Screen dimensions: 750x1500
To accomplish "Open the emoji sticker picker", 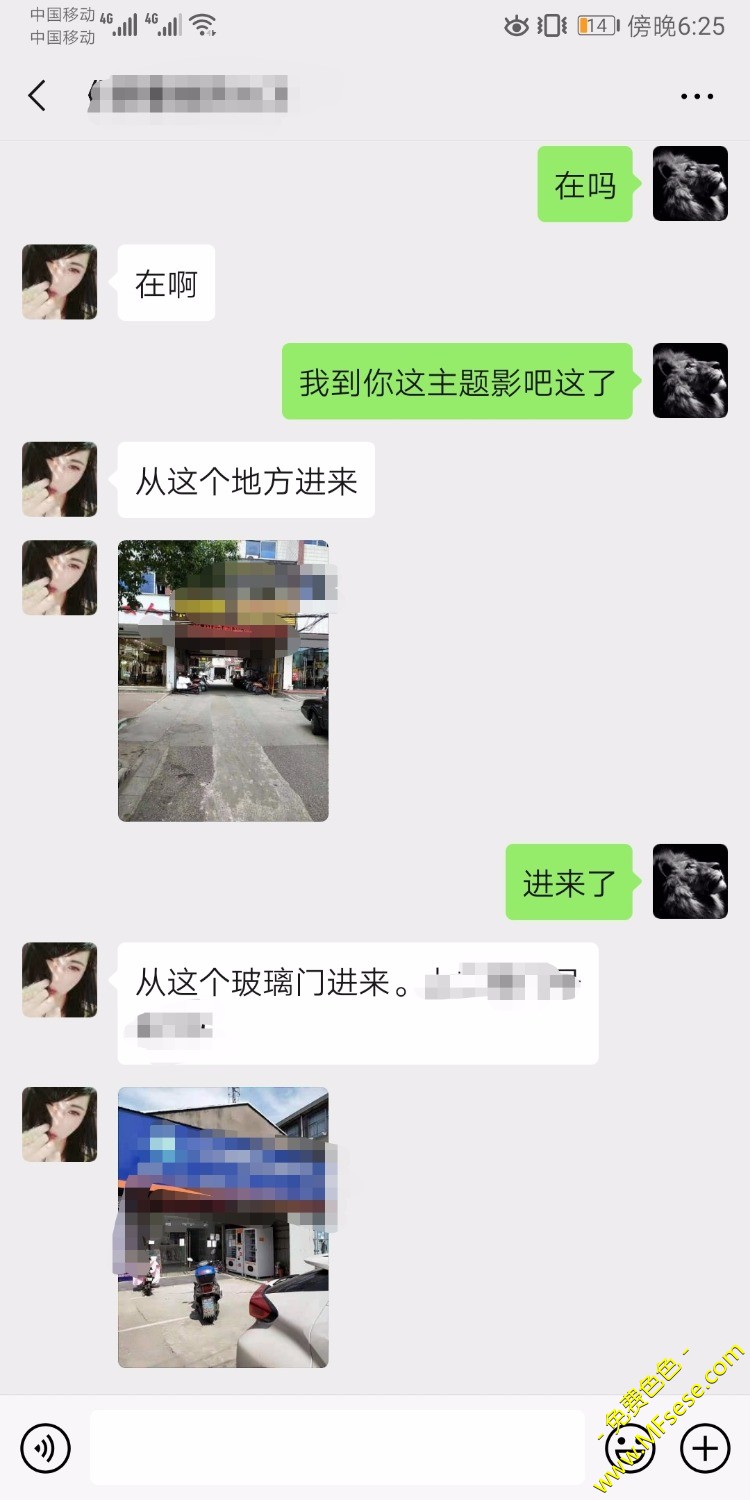I will pyautogui.click(x=631, y=1448).
